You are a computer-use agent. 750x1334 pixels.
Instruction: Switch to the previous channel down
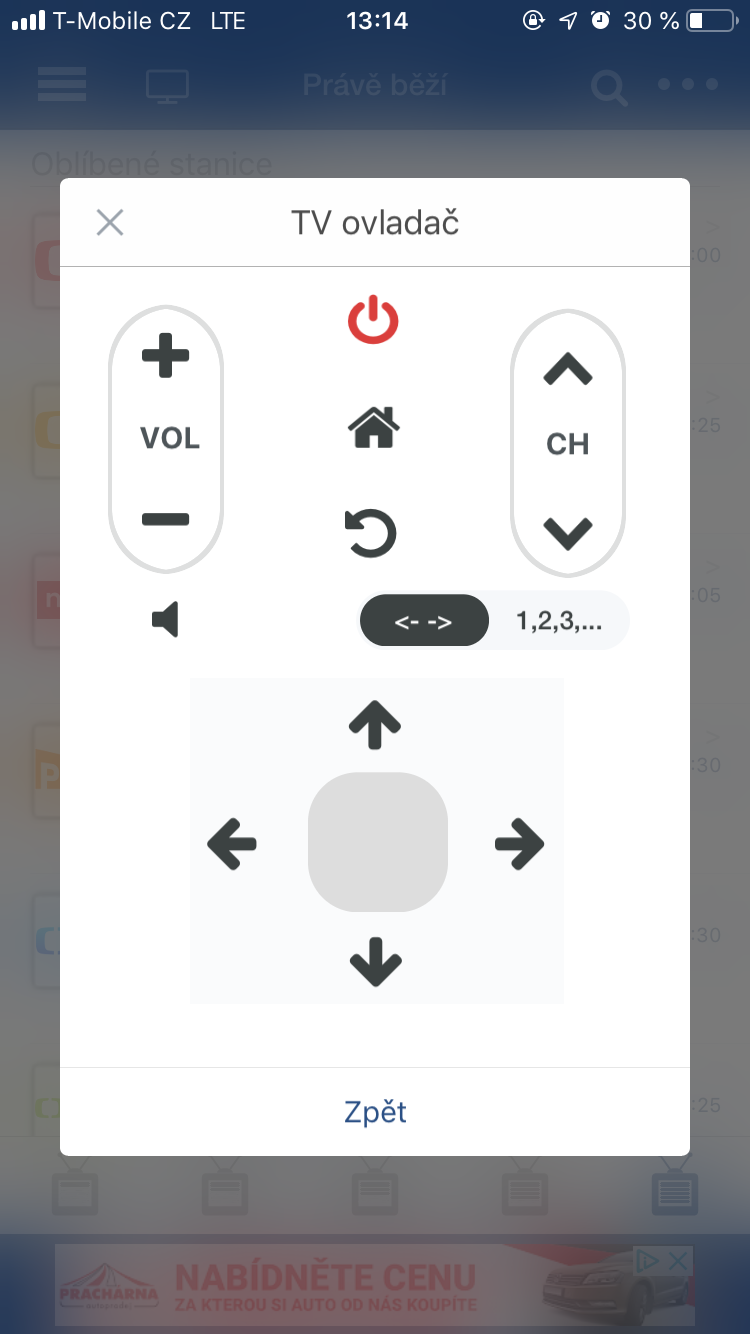(568, 531)
